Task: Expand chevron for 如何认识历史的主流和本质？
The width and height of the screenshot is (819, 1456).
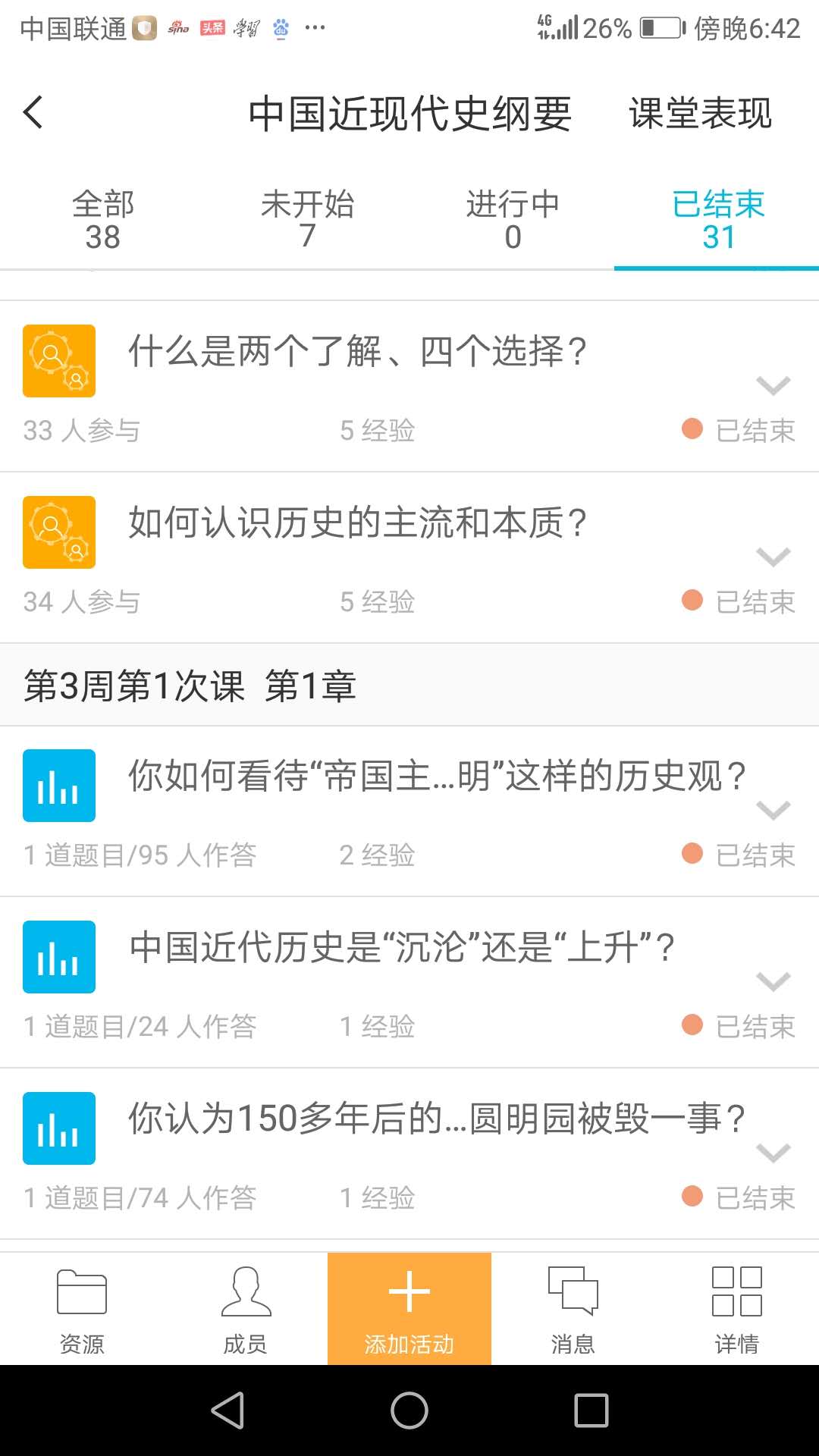Action: click(773, 557)
